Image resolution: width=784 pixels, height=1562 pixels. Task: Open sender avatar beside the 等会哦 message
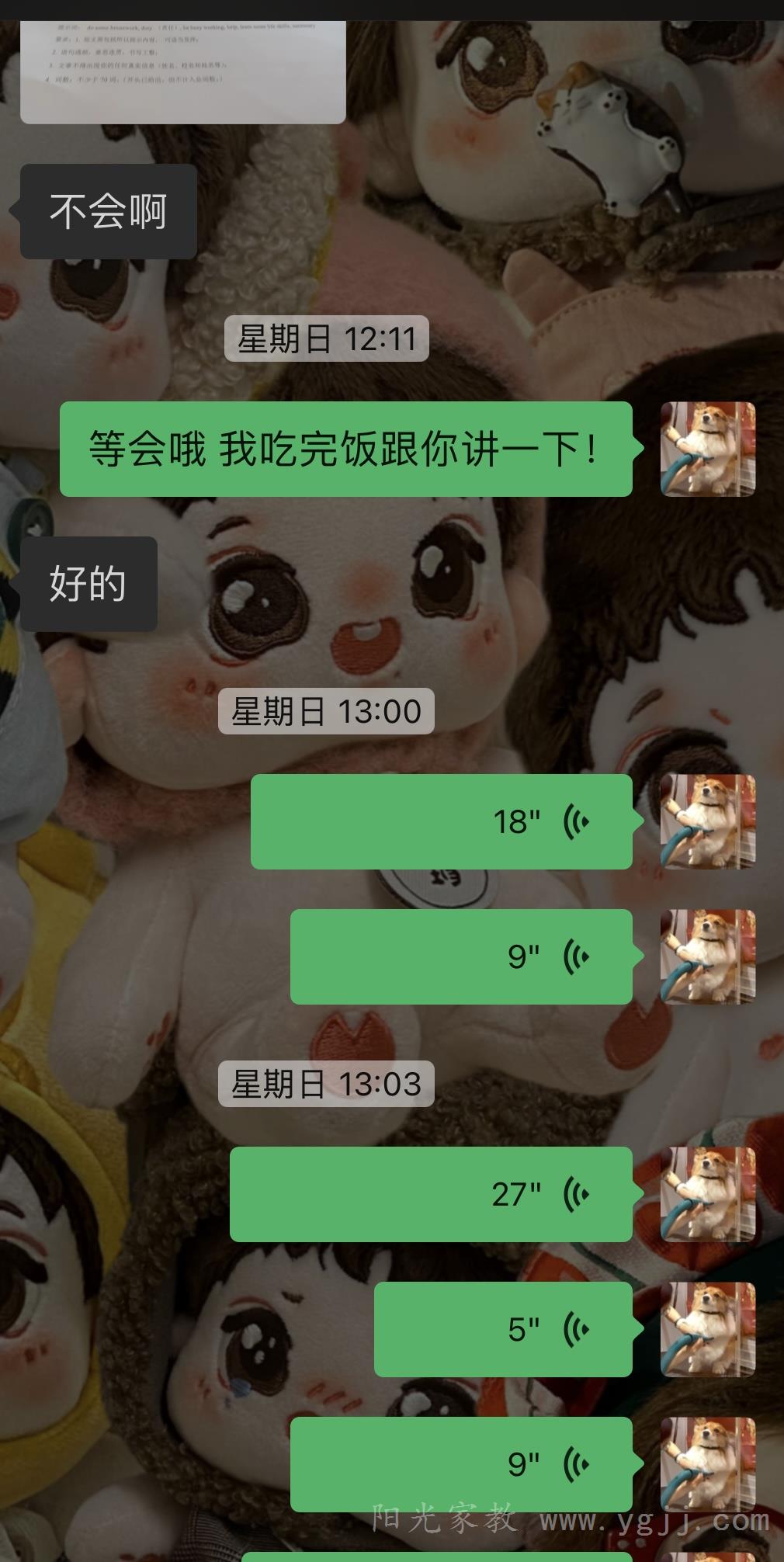[707, 449]
